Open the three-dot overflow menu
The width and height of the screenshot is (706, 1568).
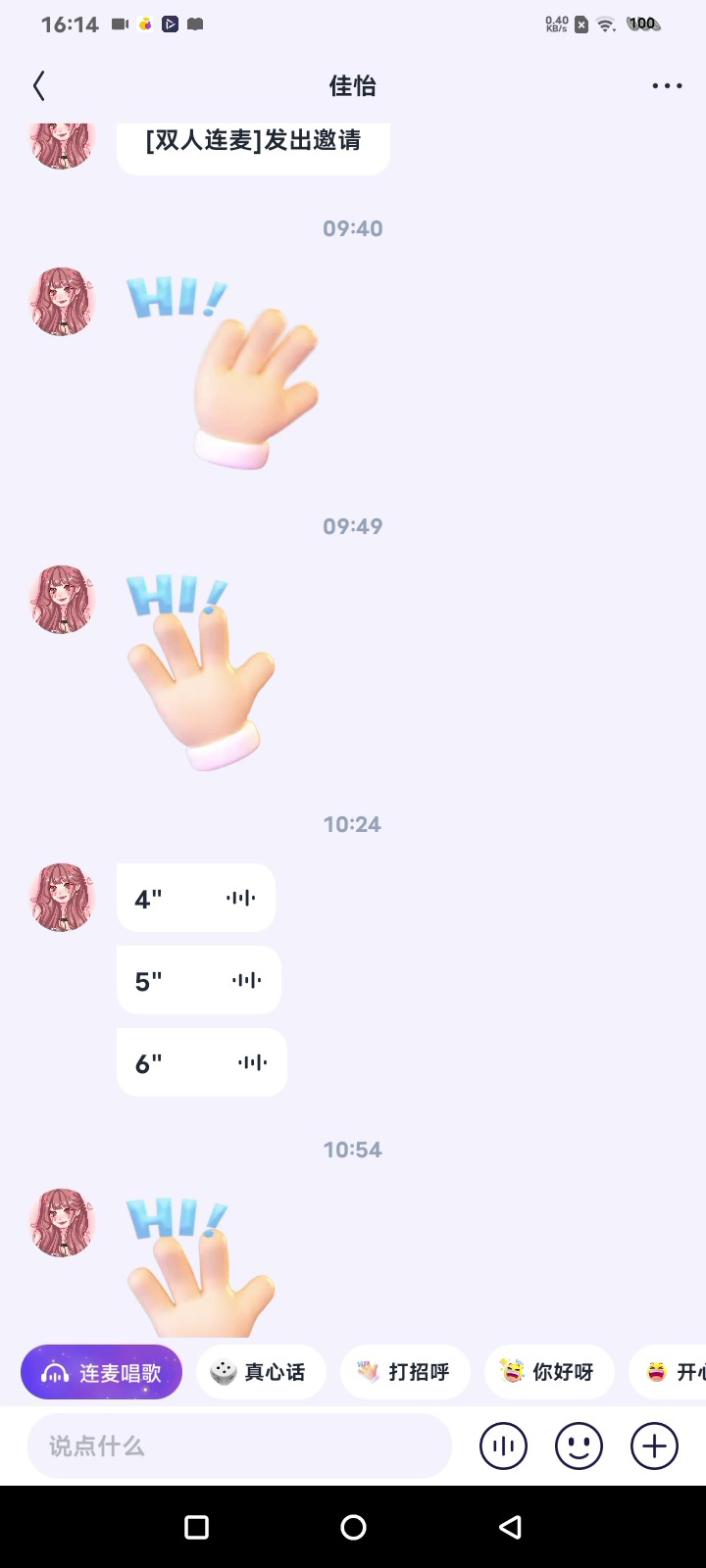[667, 86]
